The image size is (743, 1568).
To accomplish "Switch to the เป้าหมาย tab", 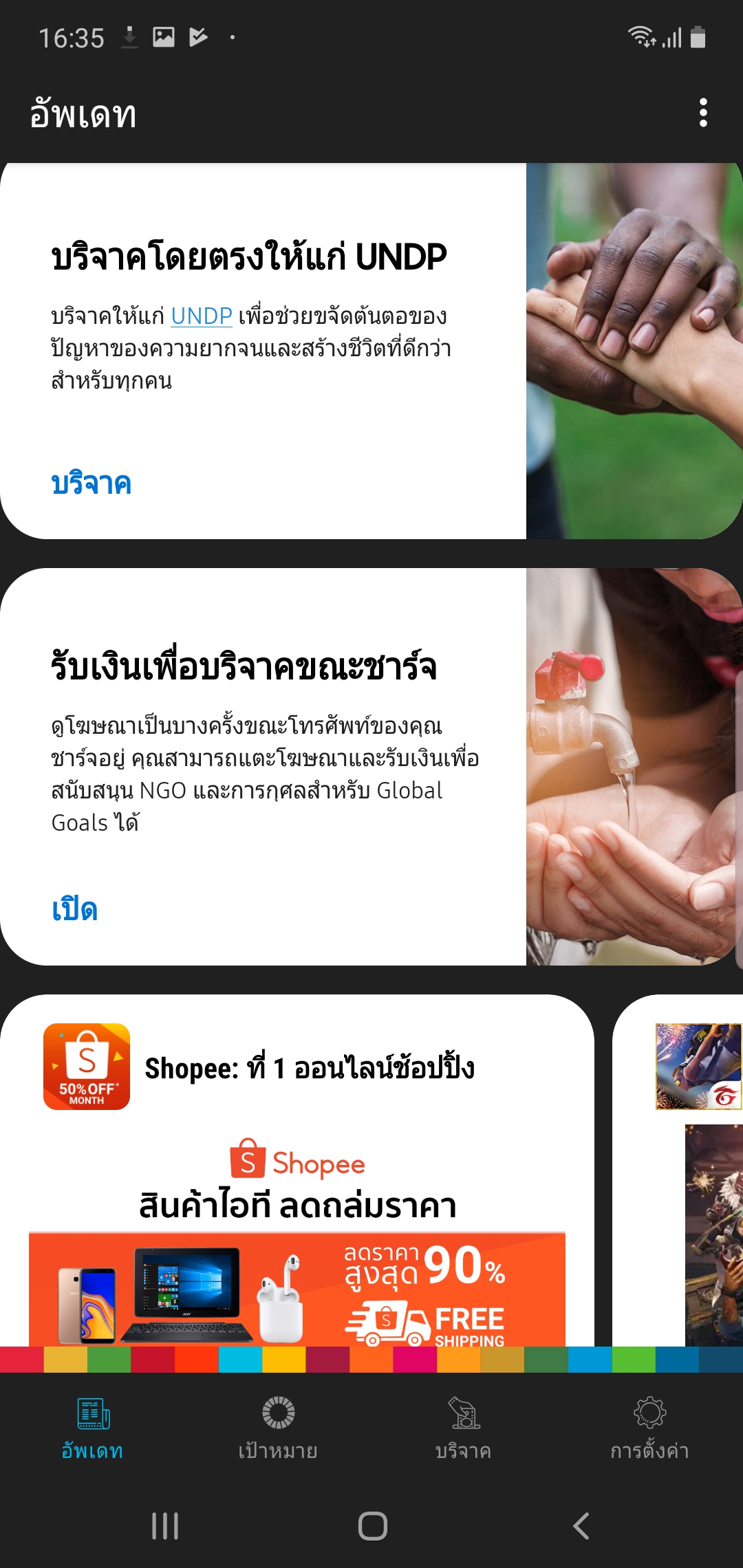I will pyautogui.click(x=278, y=1428).
